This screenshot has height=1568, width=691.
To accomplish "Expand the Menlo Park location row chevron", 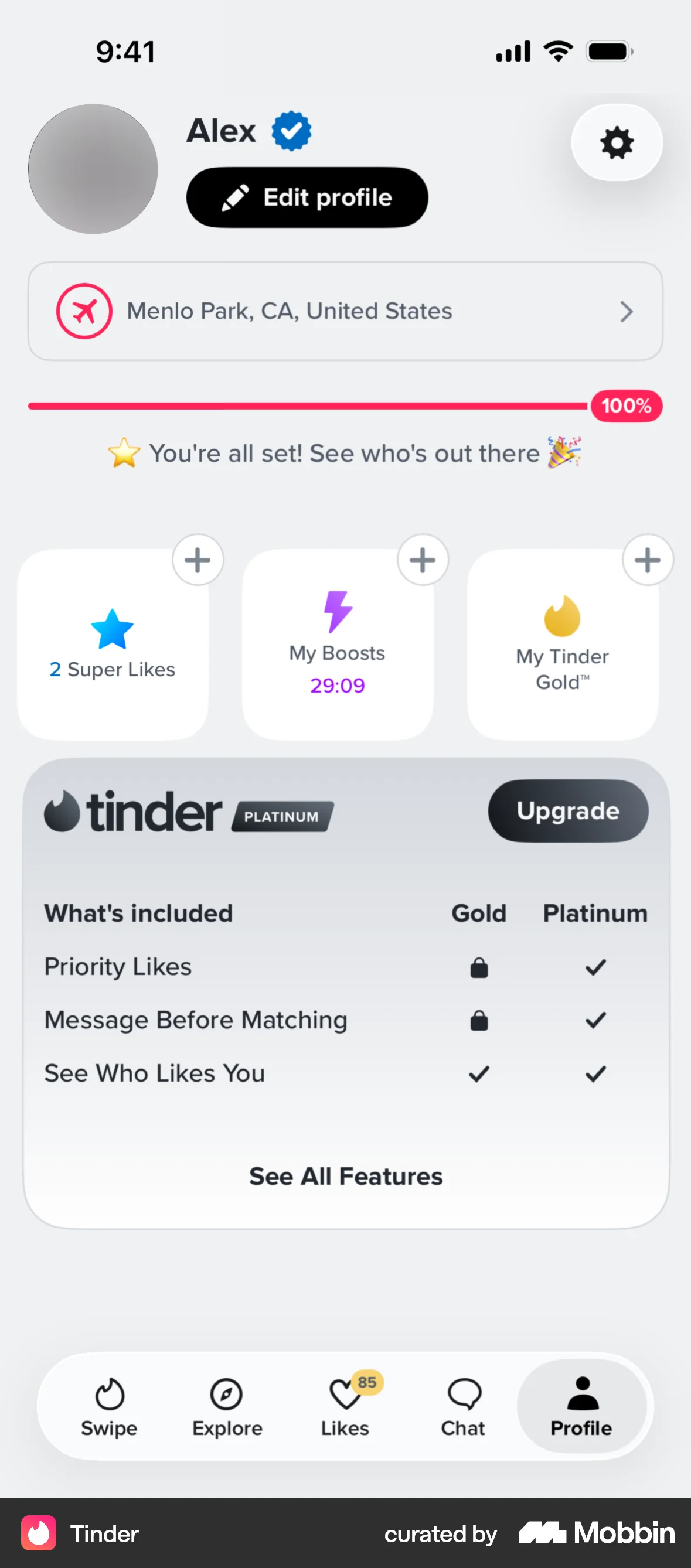I will pos(627,311).
